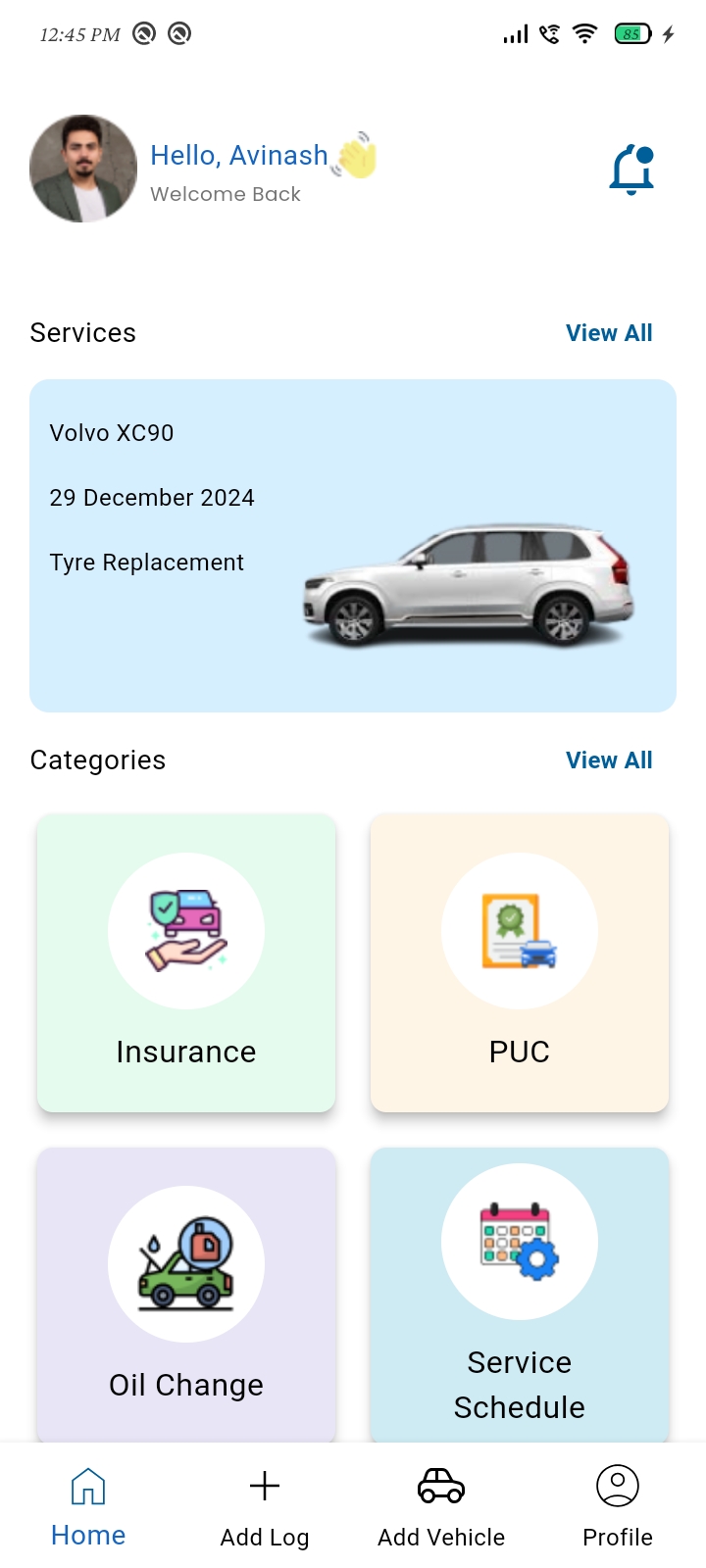This screenshot has width=706, height=1568.
Task: Open the Add Vehicle tab
Action: (441, 1507)
